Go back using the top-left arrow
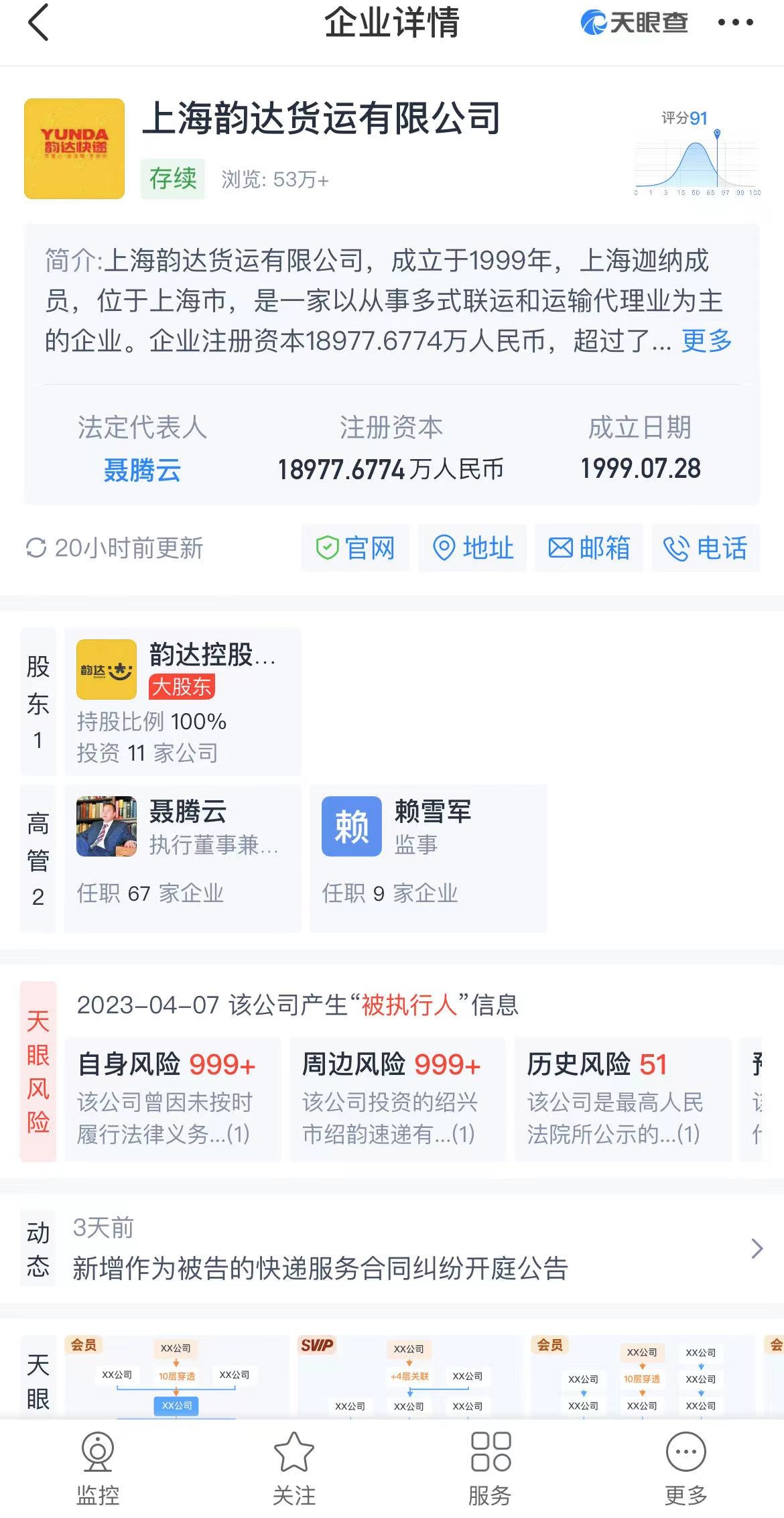Viewport: 784px width, 1518px height. [x=39, y=23]
